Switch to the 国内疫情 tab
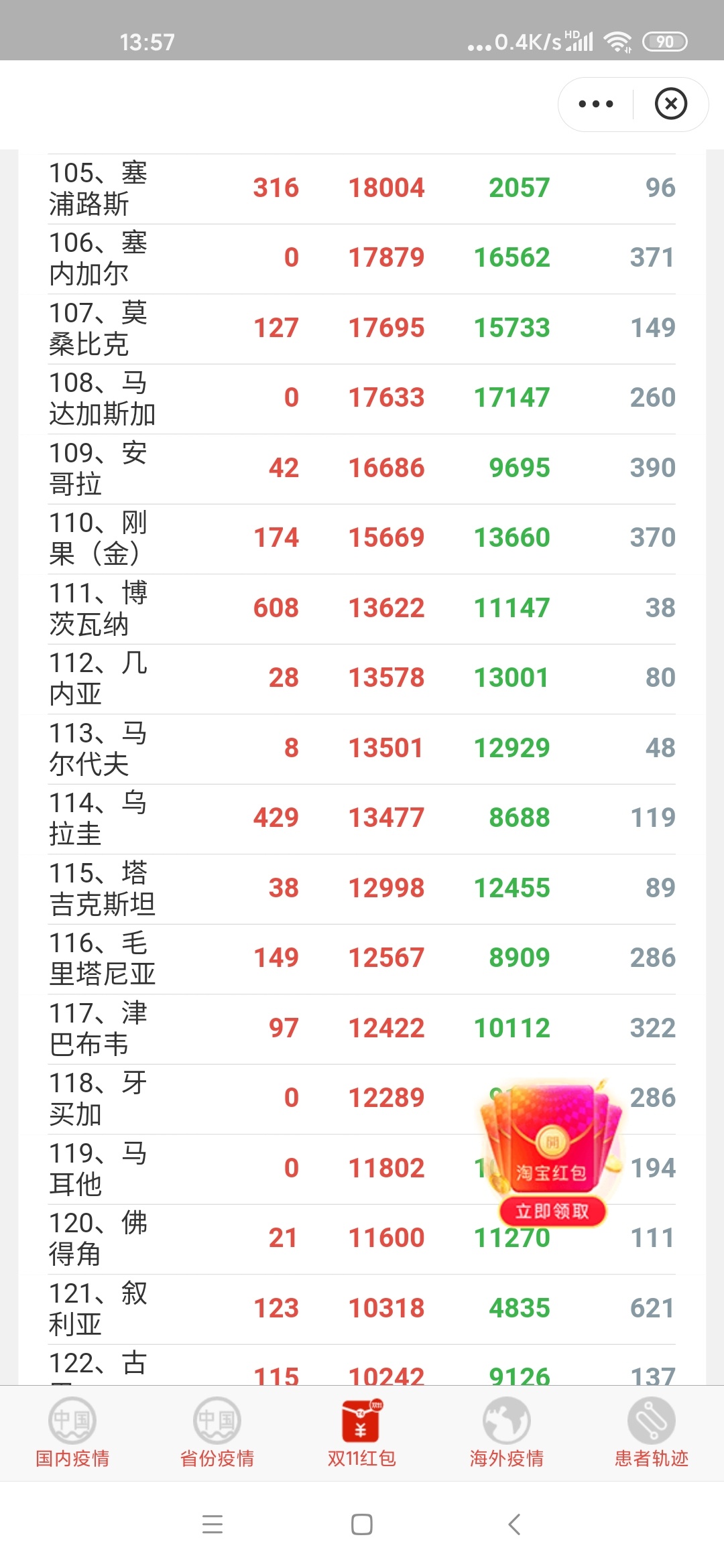This screenshot has width=724, height=1568. pos(72,1432)
